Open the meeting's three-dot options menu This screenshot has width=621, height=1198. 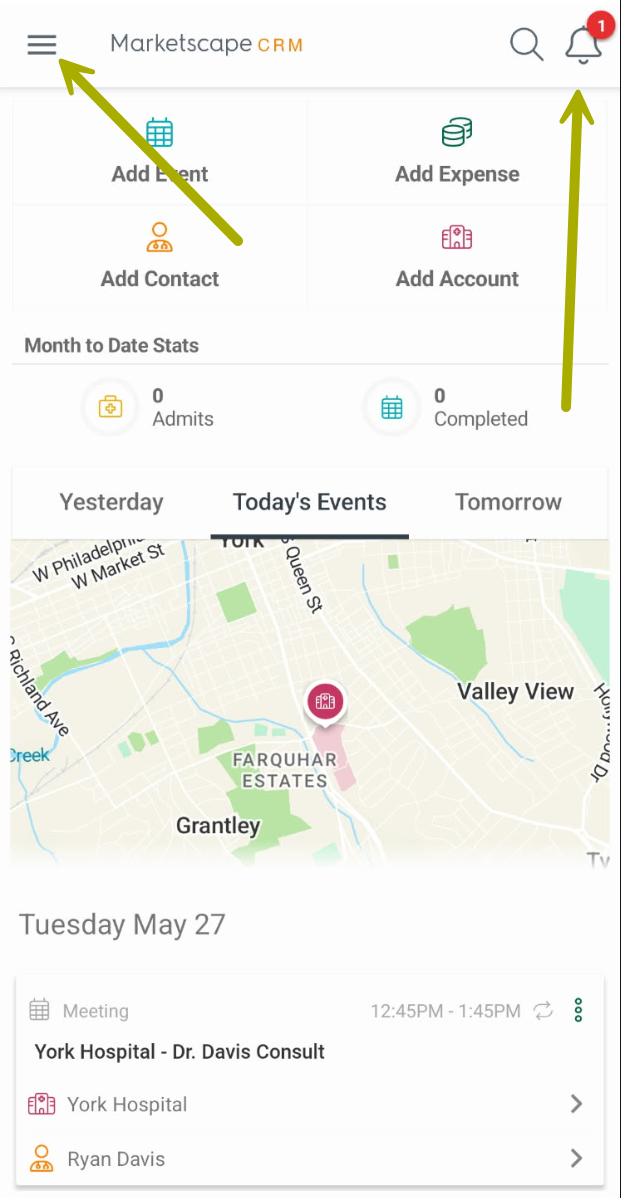tap(578, 1010)
